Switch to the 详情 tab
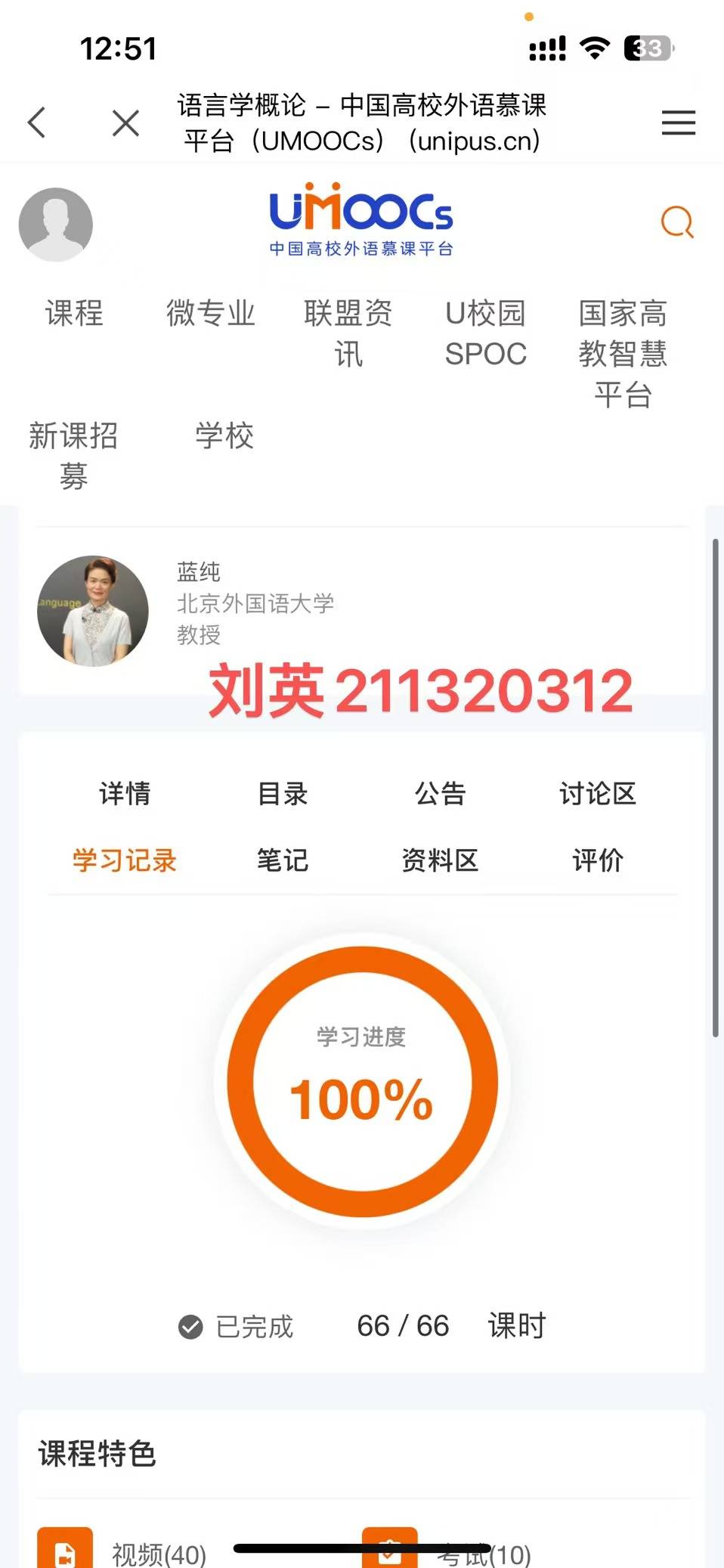724x1568 pixels. coord(125,794)
